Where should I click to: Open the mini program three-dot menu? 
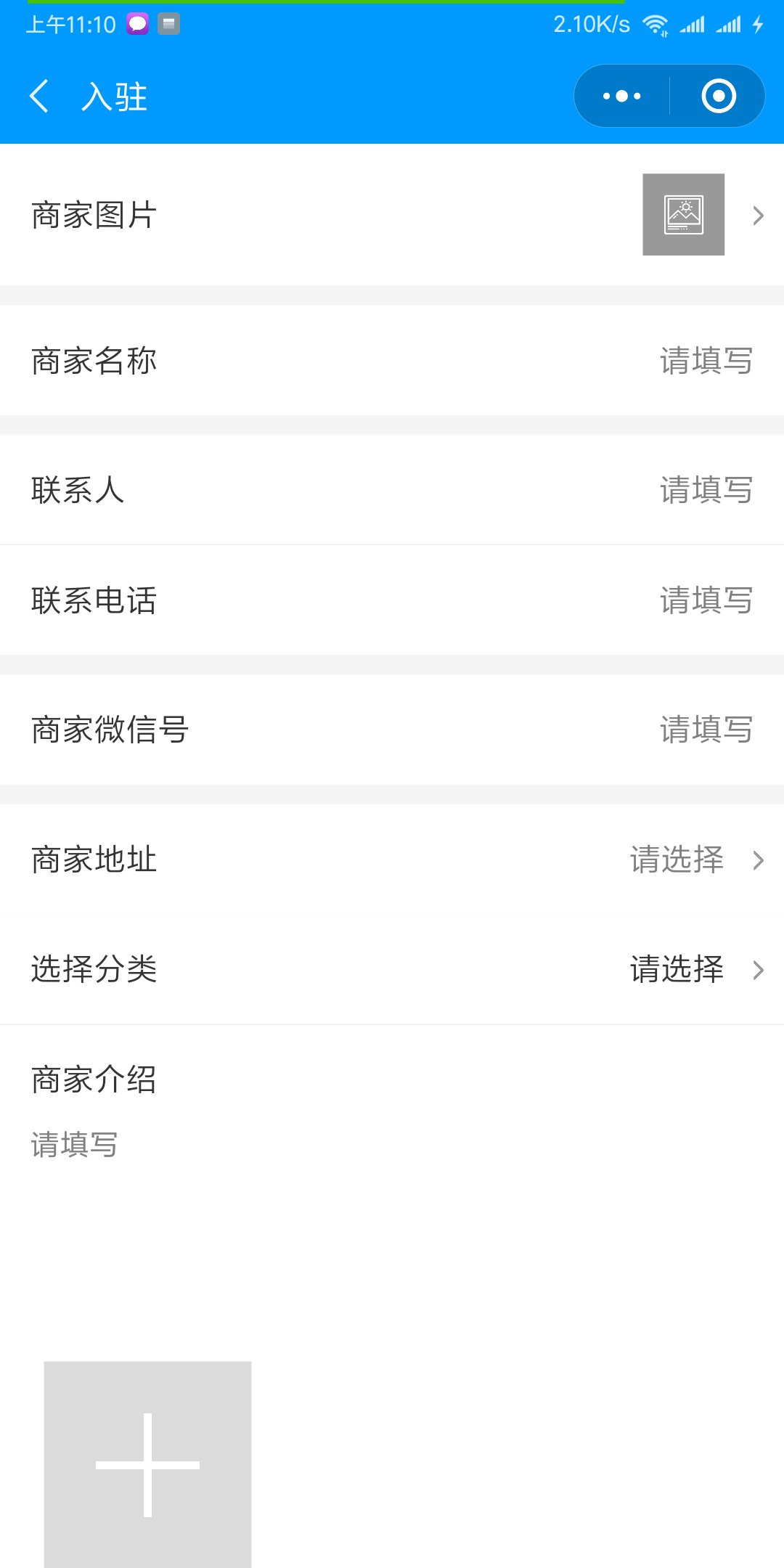(622, 96)
